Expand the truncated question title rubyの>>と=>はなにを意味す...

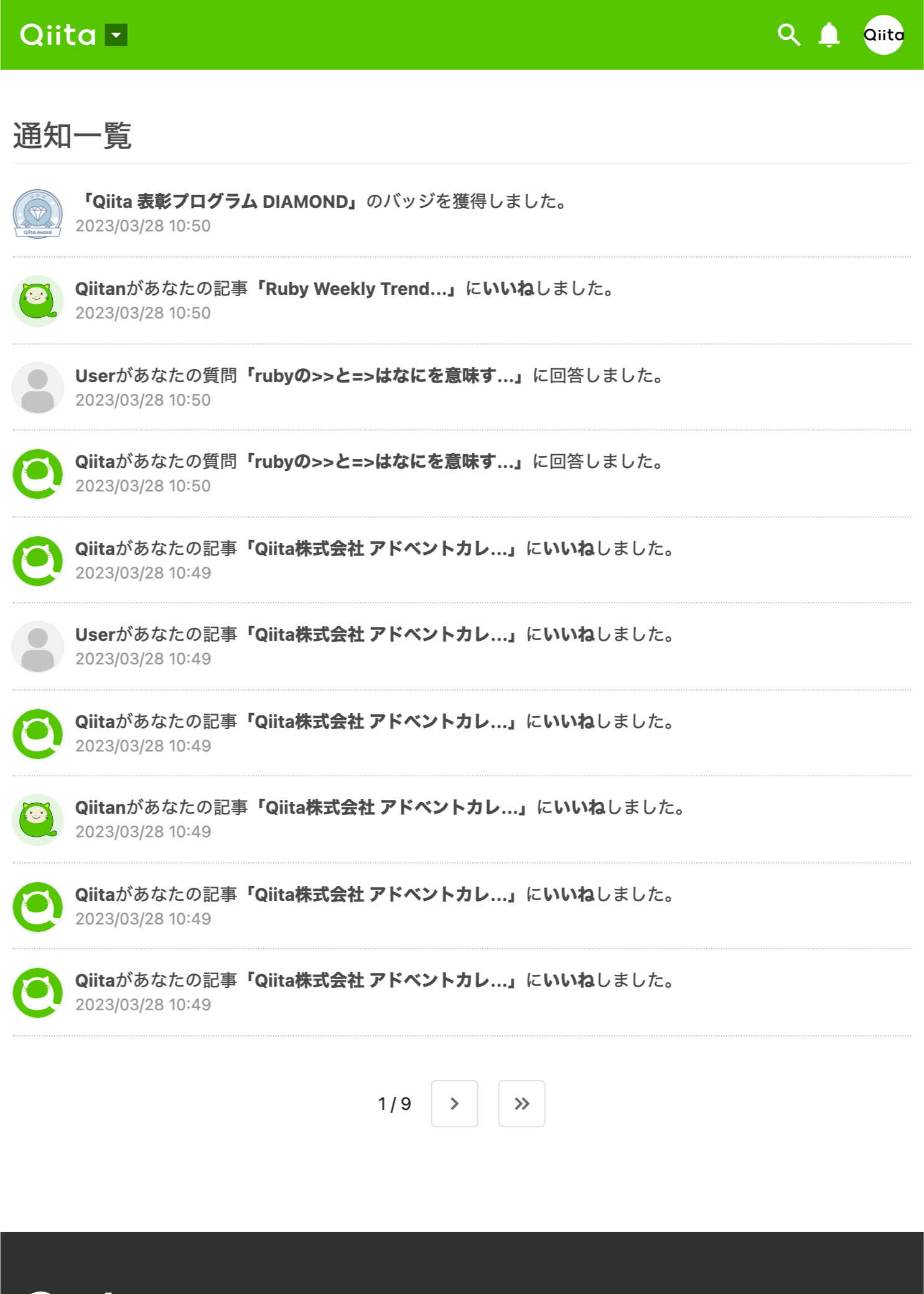(x=383, y=375)
